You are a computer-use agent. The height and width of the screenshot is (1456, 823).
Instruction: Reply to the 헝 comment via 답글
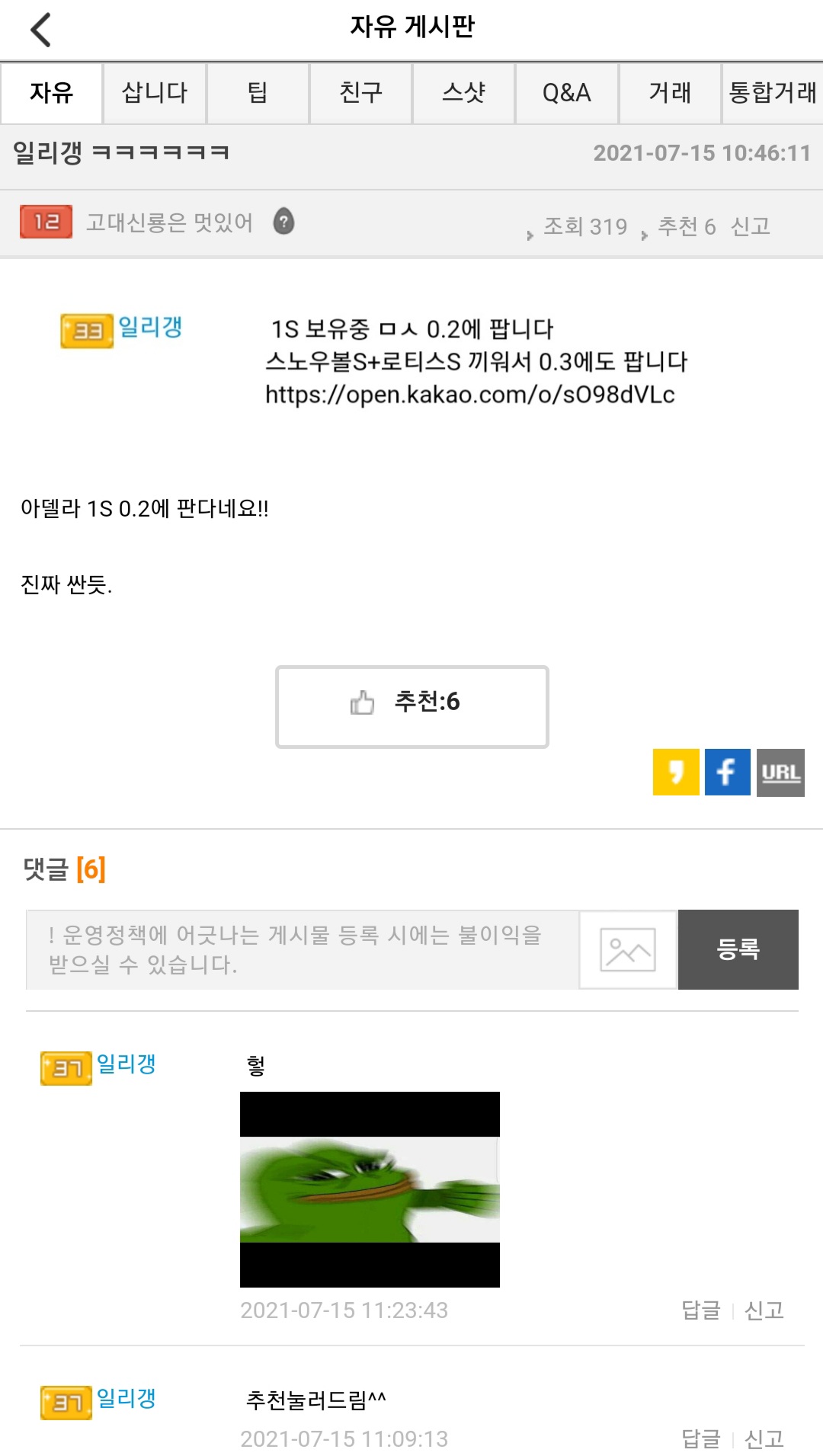point(700,1310)
